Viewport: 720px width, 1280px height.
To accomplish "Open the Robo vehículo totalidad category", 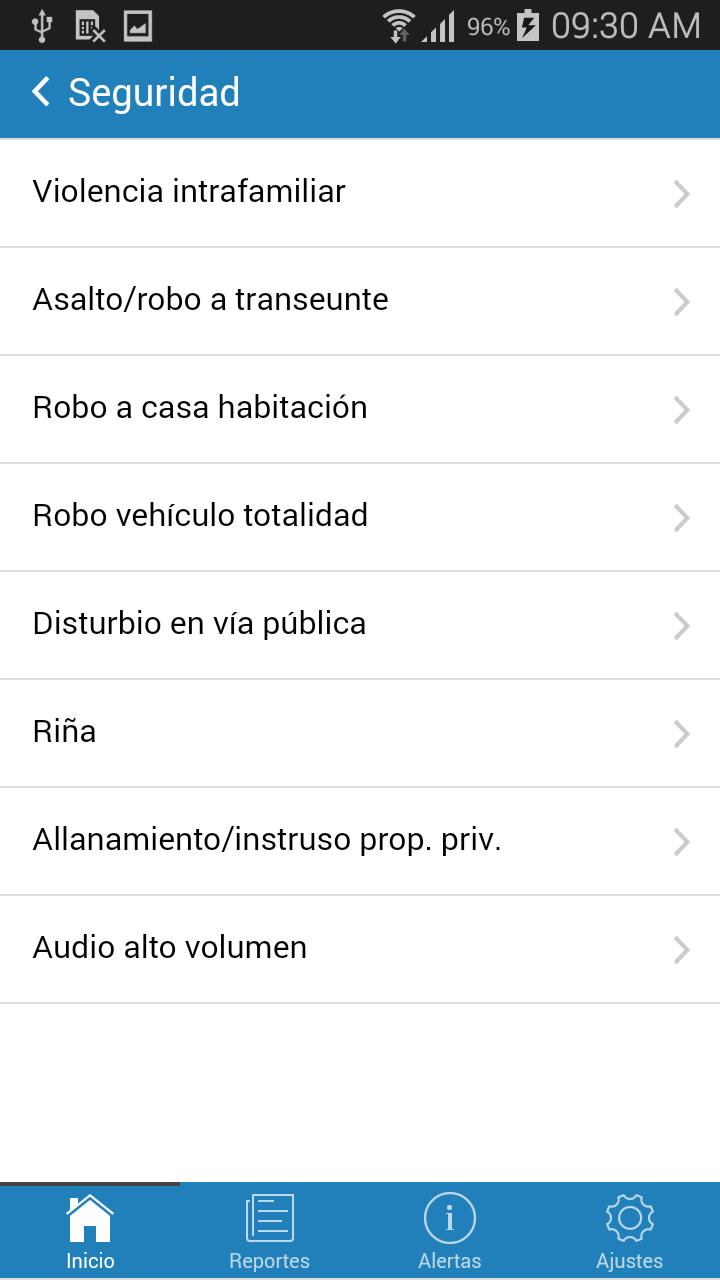I will (x=360, y=517).
